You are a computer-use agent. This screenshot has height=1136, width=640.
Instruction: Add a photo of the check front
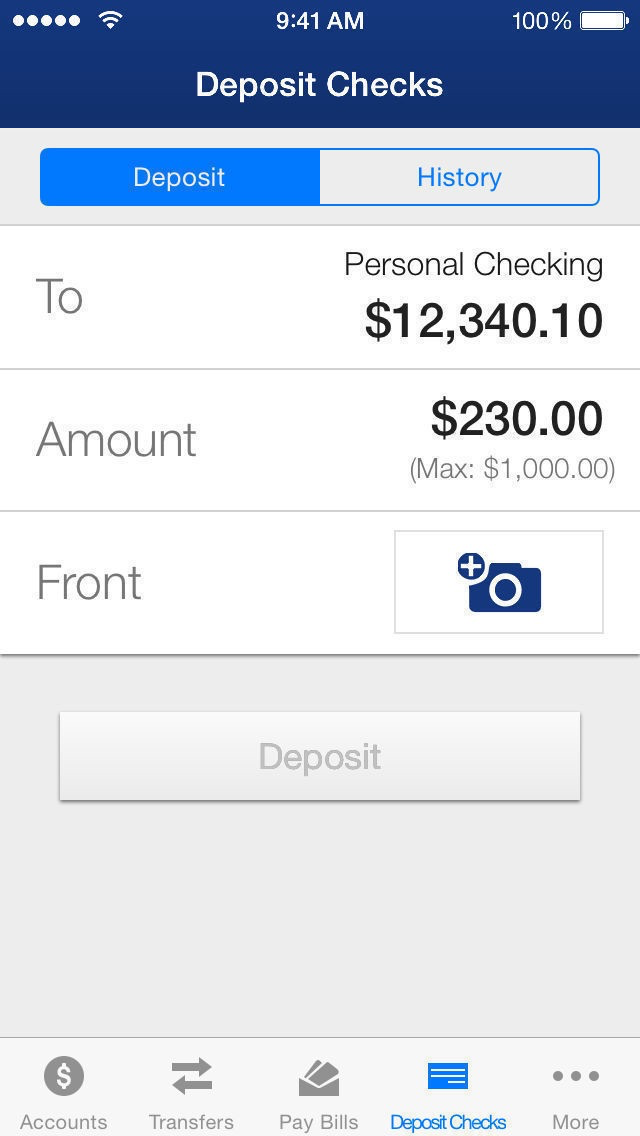click(499, 582)
